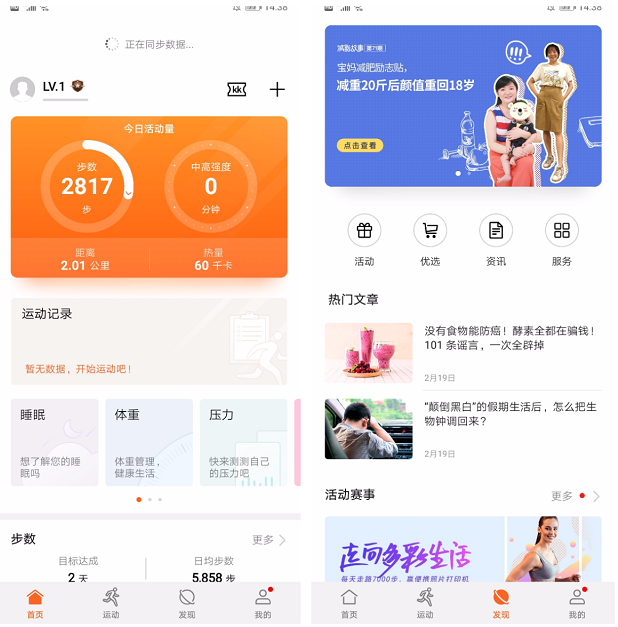Switch to 运动 tab on the home screen

pos(111,603)
